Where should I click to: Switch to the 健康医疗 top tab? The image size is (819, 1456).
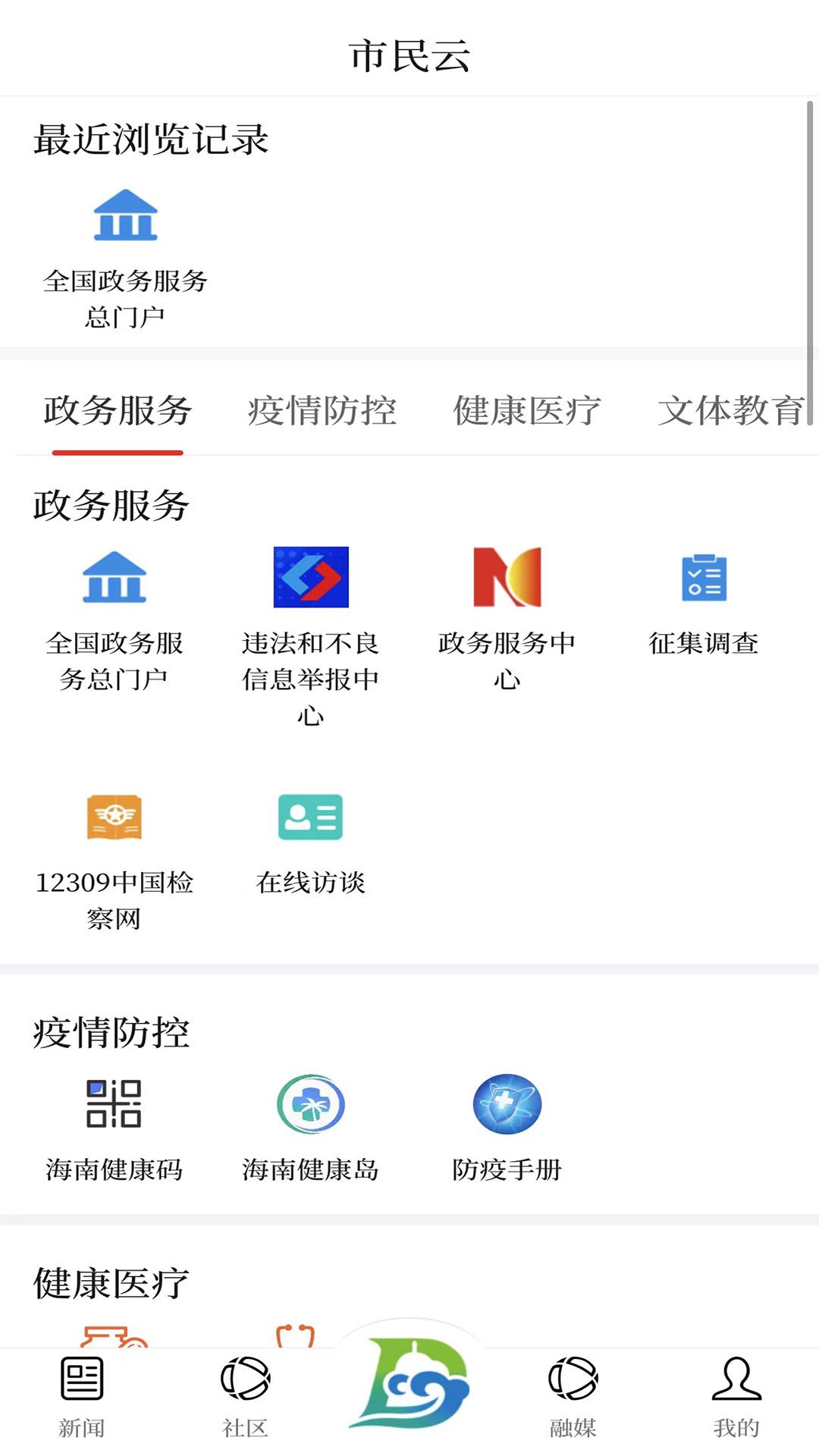click(x=526, y=411)
